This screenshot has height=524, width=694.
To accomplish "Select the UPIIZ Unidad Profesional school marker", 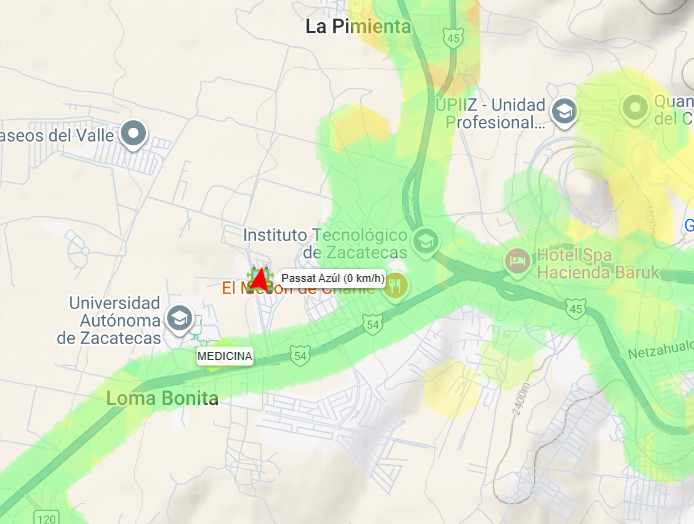I will [564, 111].
